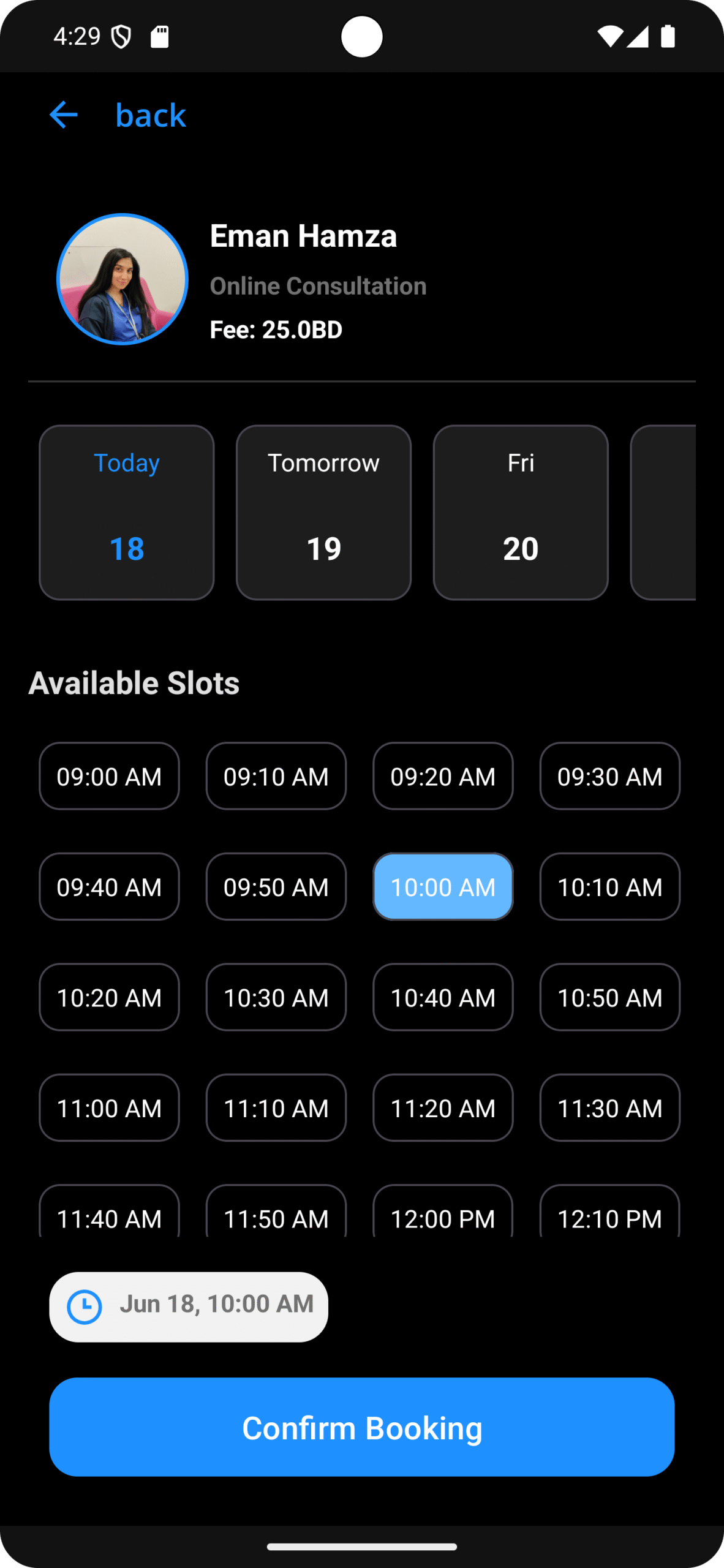Pick the 10:50 AM slot
The height and width of the screenshot is (1568, 724).
point(609,997)
